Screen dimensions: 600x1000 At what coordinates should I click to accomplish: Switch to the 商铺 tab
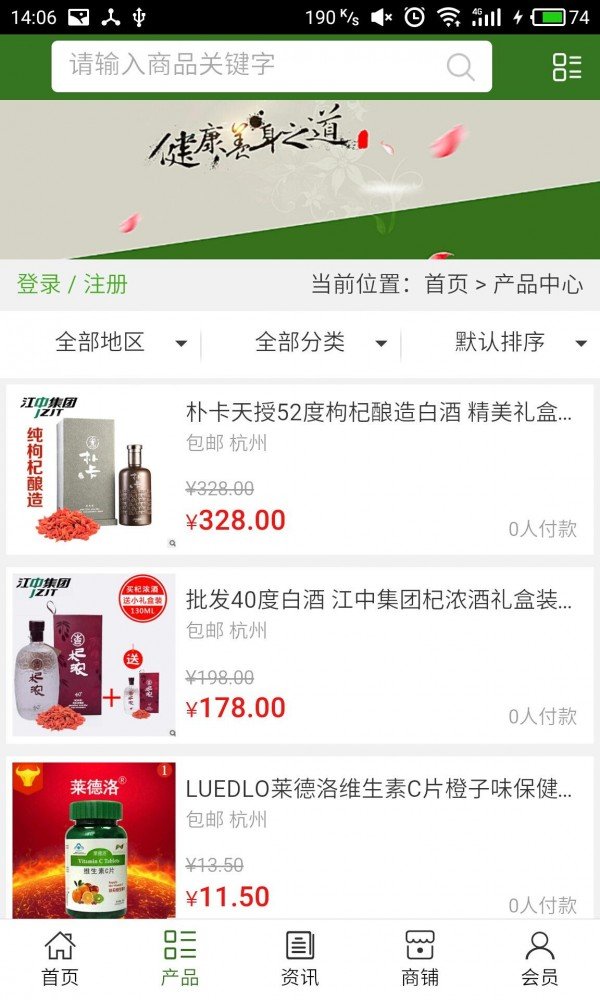pyautogui.click(x=420, y=958)
